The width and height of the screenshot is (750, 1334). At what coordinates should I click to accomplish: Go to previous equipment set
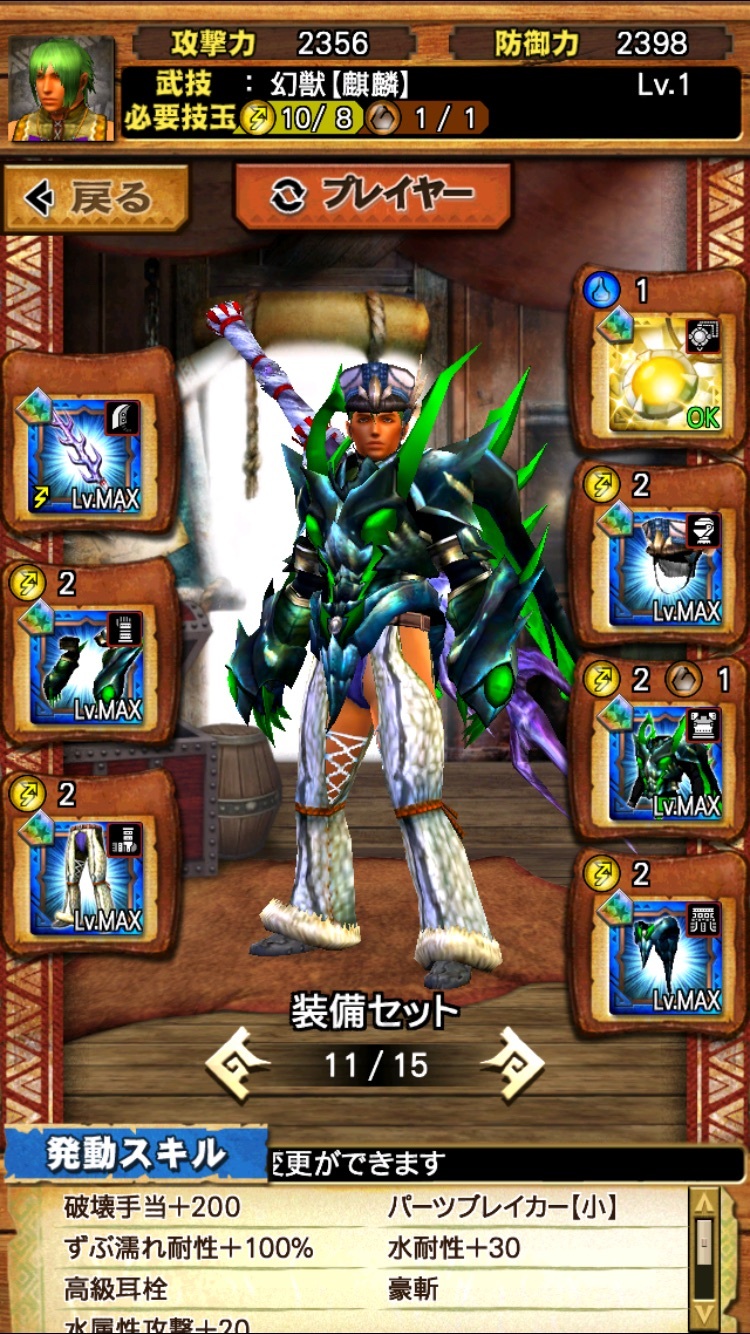tap(238, 1064)
